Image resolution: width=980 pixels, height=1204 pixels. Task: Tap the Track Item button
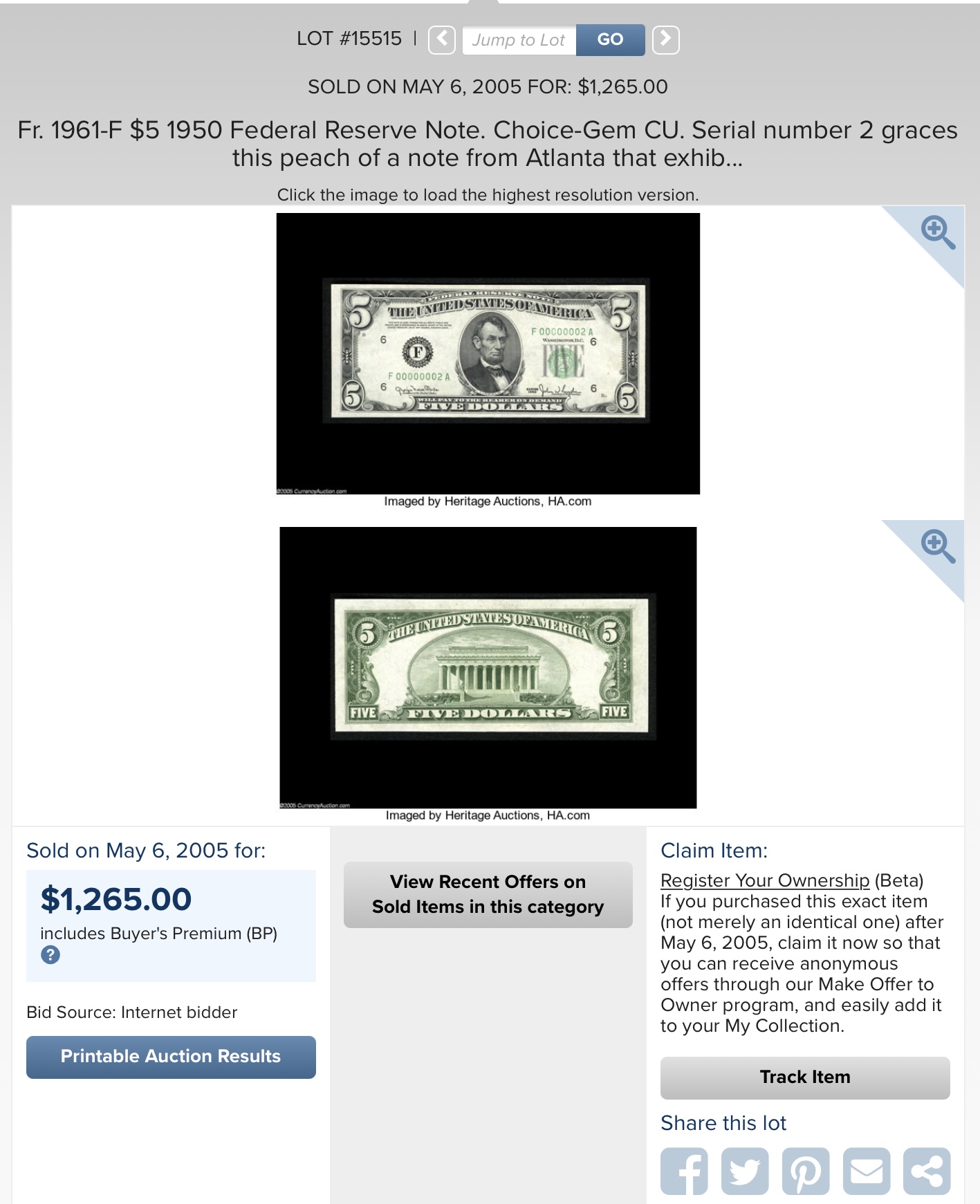(x=804, y=1077)
